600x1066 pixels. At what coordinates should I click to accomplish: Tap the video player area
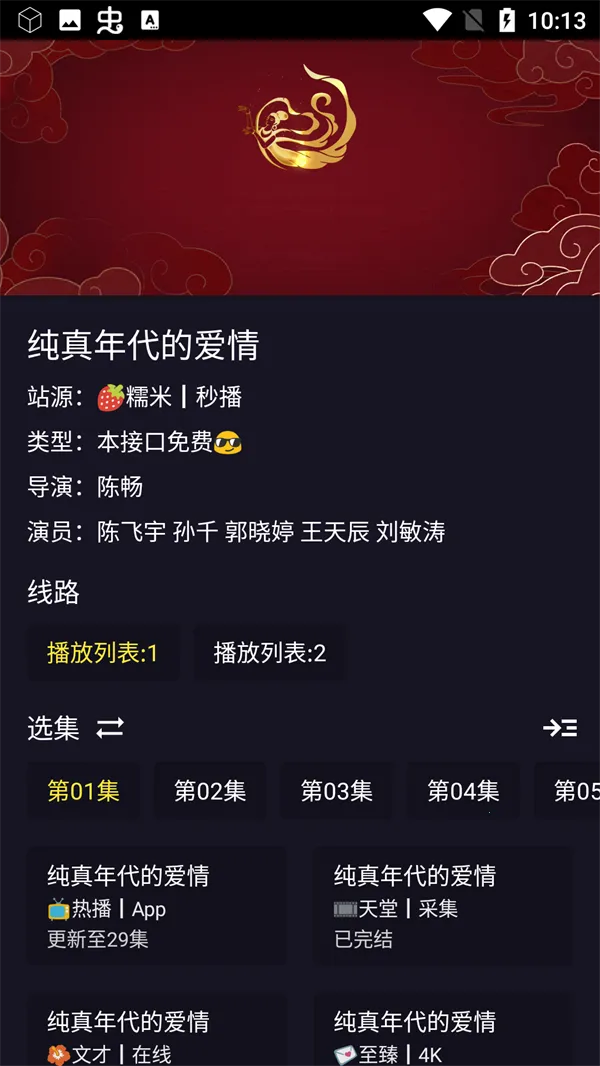point(300,168)
